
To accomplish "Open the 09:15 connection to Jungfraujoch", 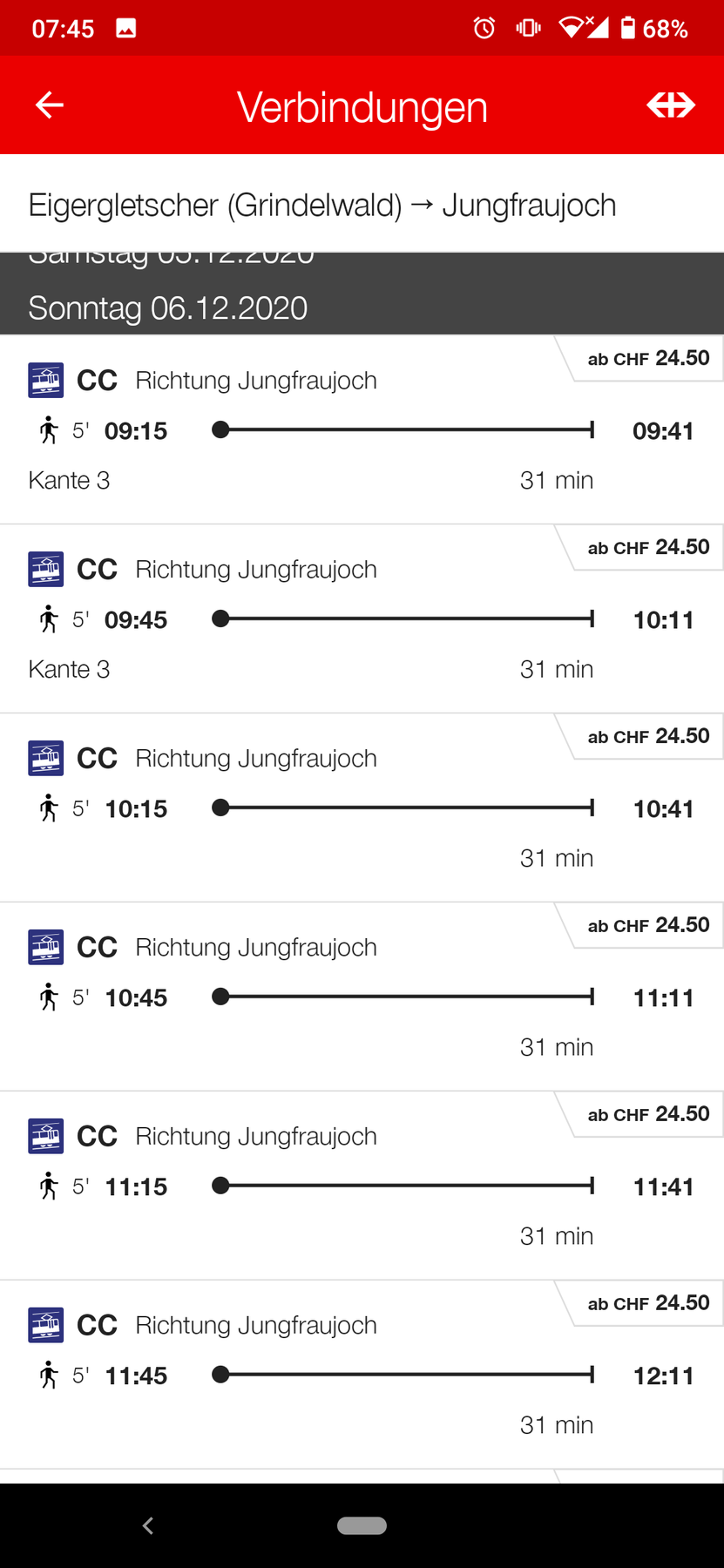I will pyautogui.click(x=362, y=430).
